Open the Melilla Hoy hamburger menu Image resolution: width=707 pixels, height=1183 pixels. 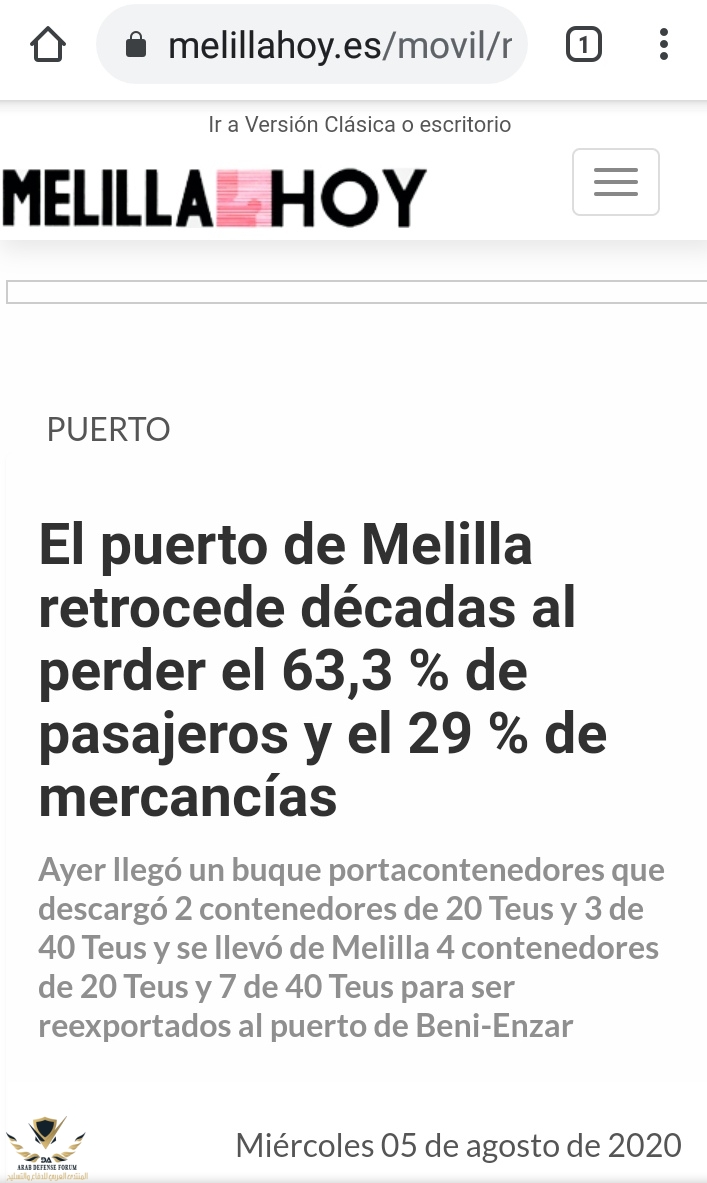click(615, 182)
